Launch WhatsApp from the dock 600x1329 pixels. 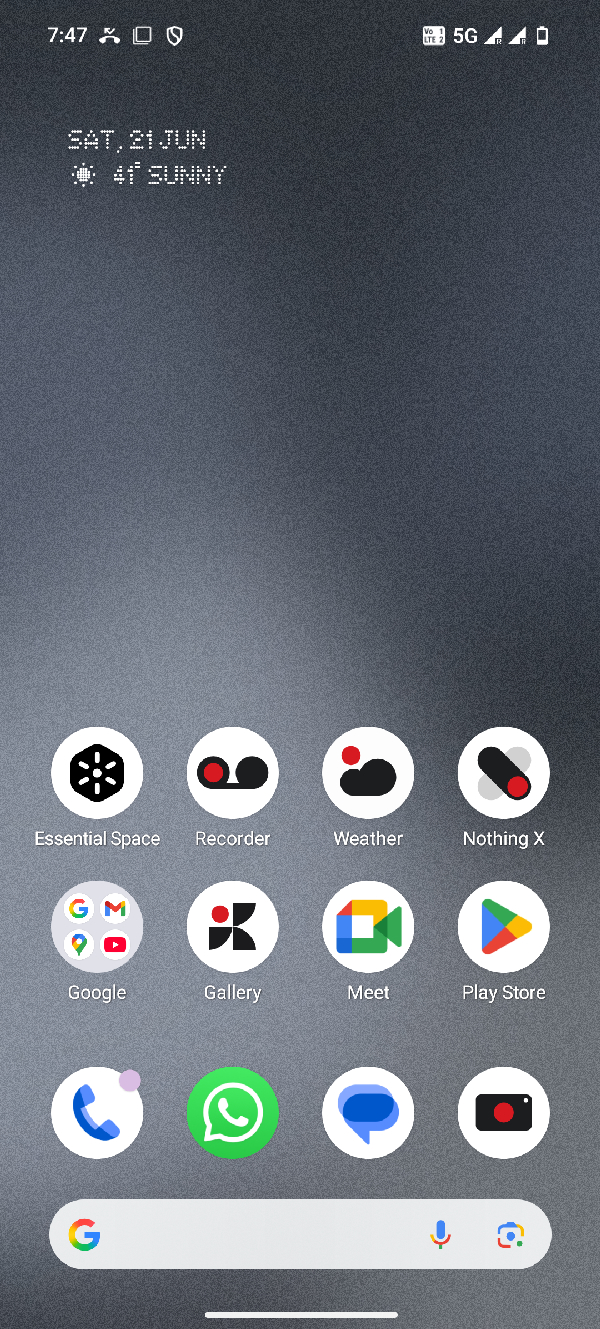232,1113
